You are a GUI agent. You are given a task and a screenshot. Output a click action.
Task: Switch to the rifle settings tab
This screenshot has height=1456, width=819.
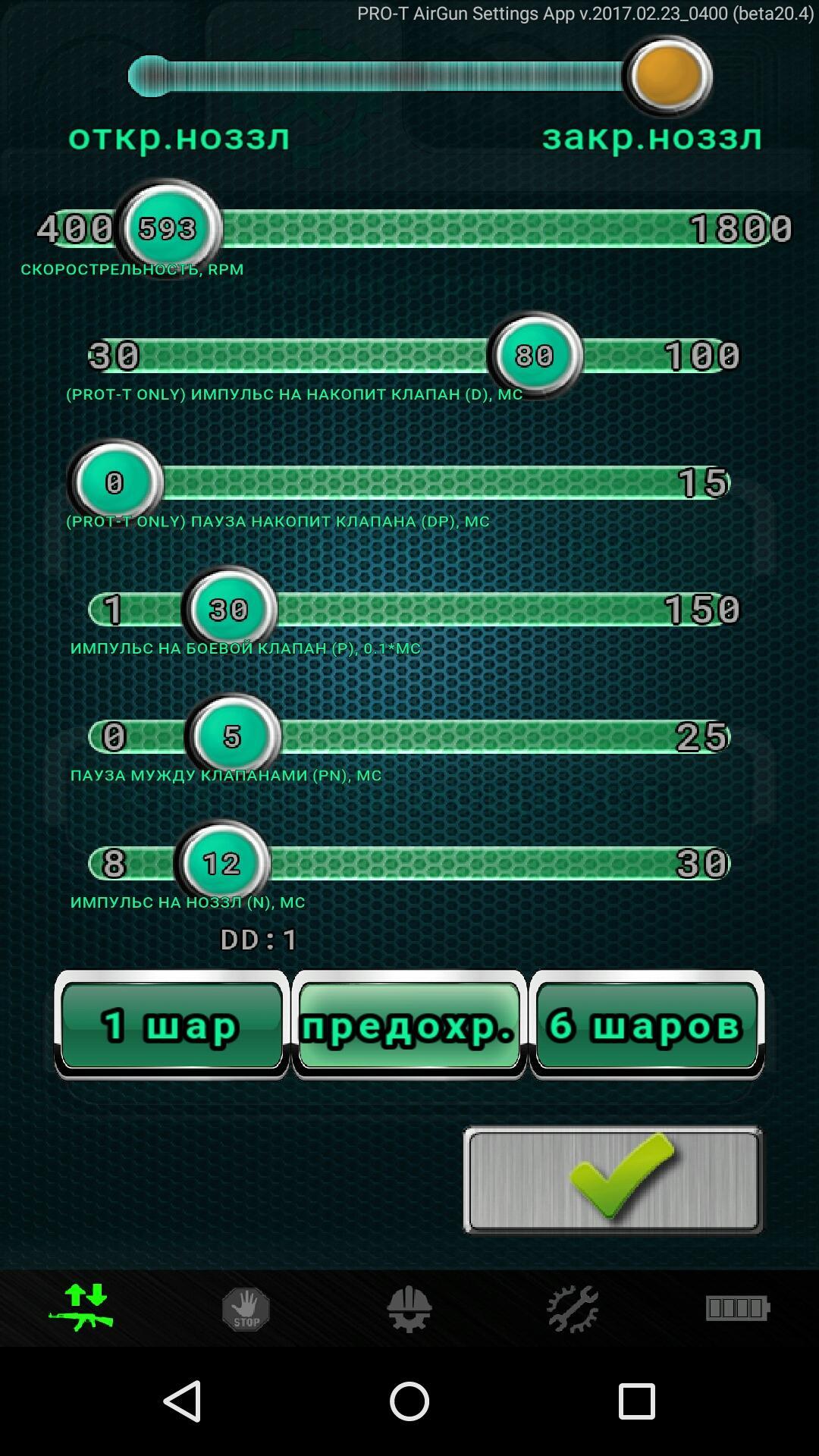pos(81,1307)
